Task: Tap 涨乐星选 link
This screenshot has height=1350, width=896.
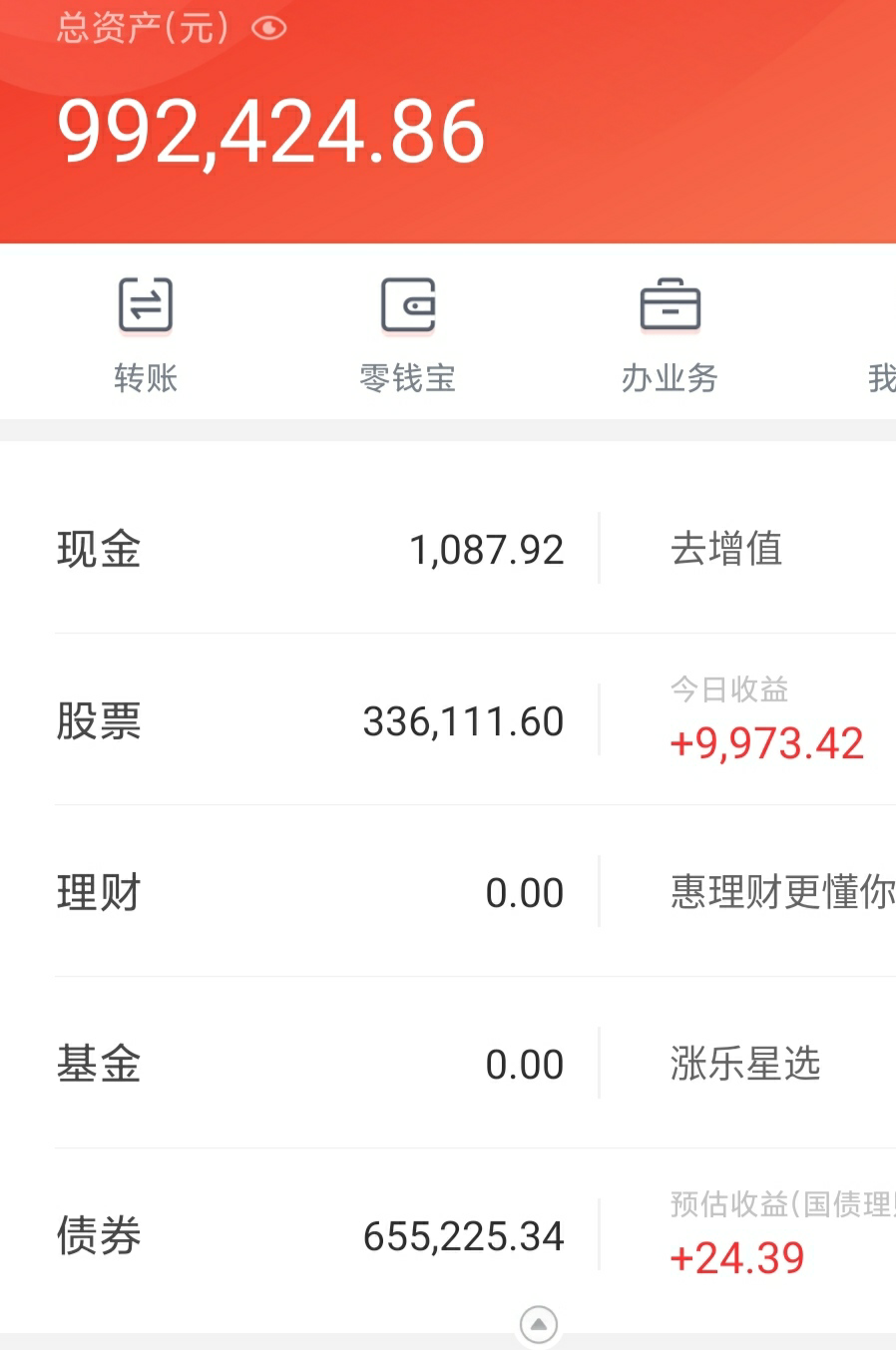Action: [x=745, y=1064]
